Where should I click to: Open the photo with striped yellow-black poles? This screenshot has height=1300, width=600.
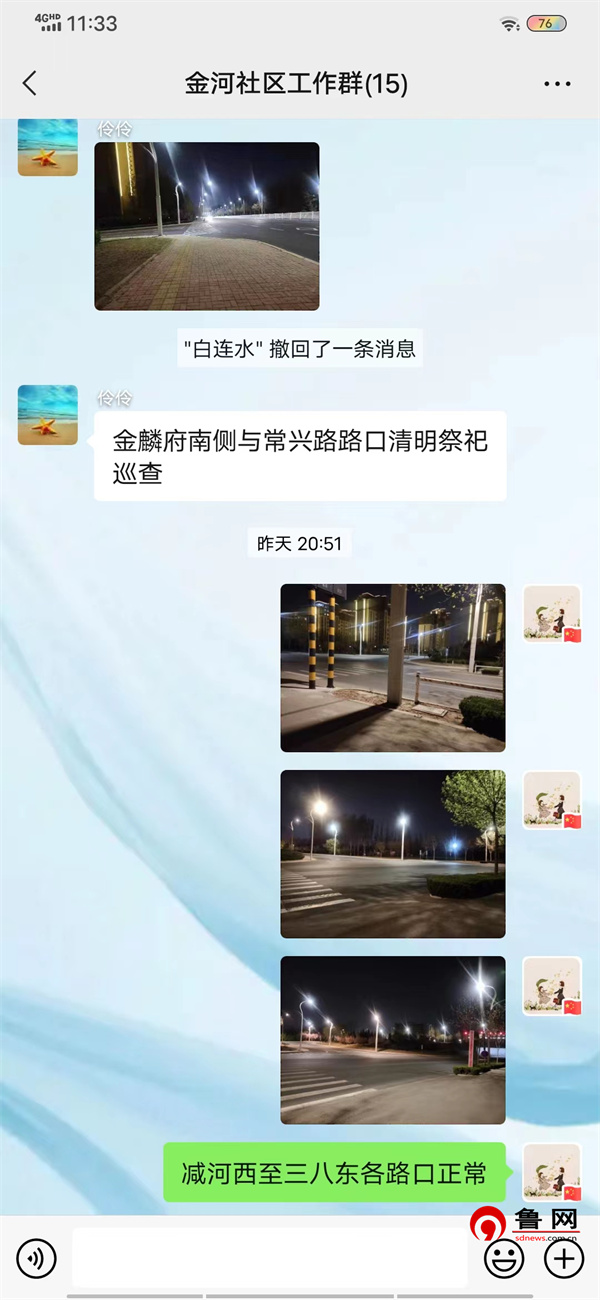(x=392, y=667)
